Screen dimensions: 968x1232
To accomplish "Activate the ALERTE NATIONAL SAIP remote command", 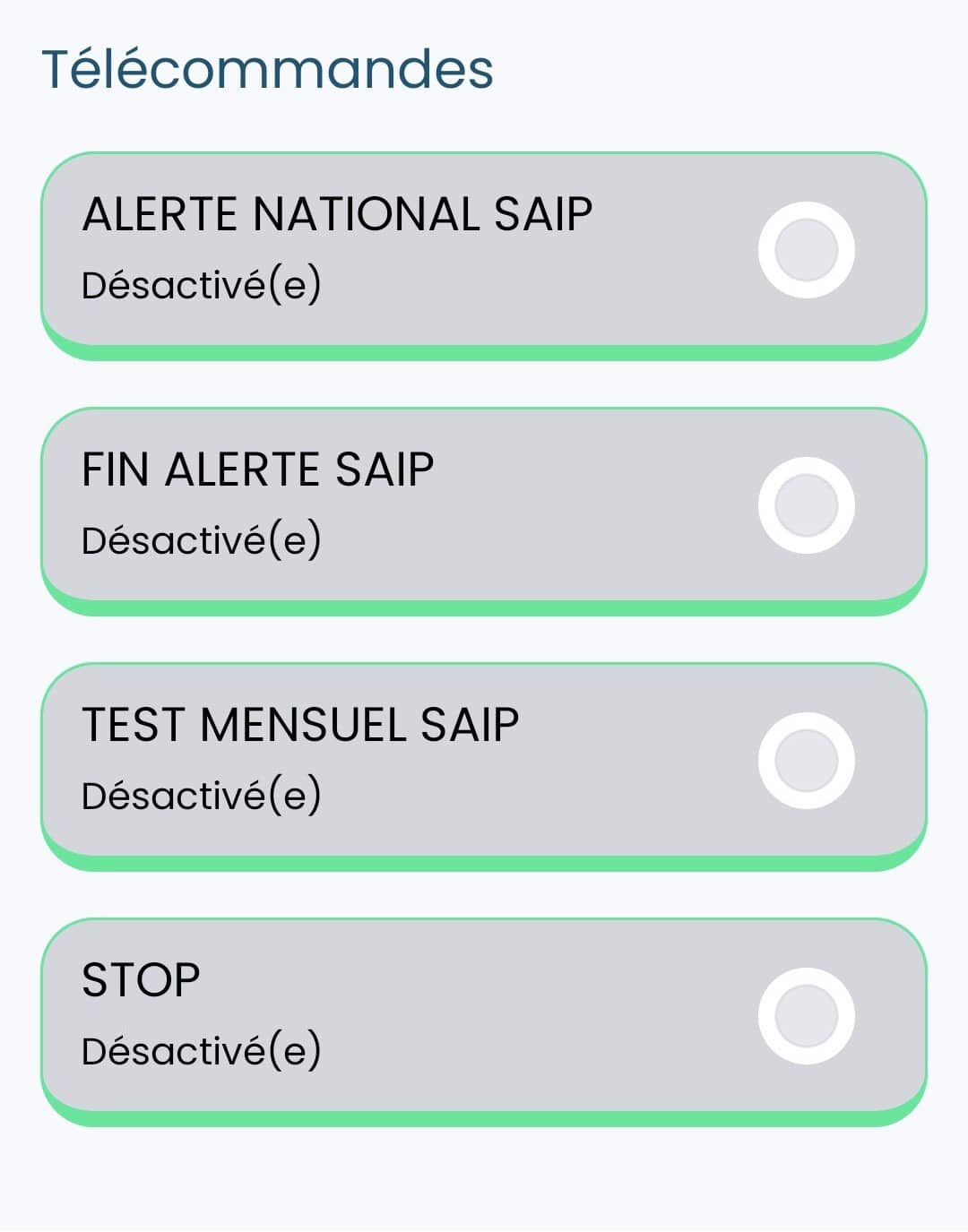I will point(806,250).
